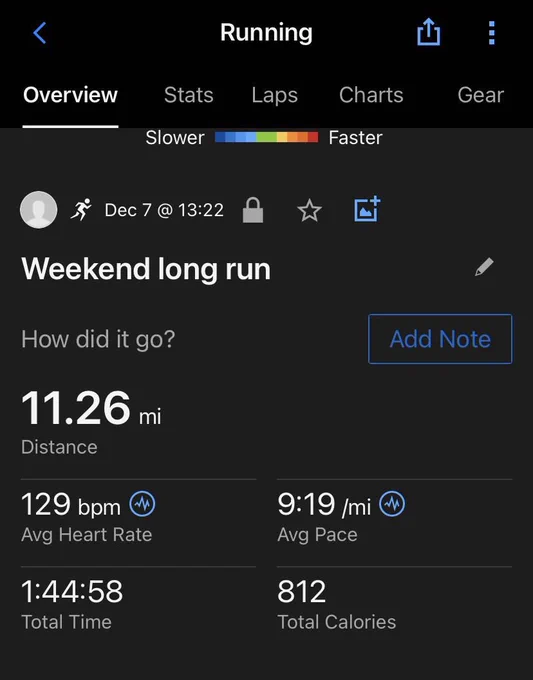Switch to the Stats tab

pos(189,95)
